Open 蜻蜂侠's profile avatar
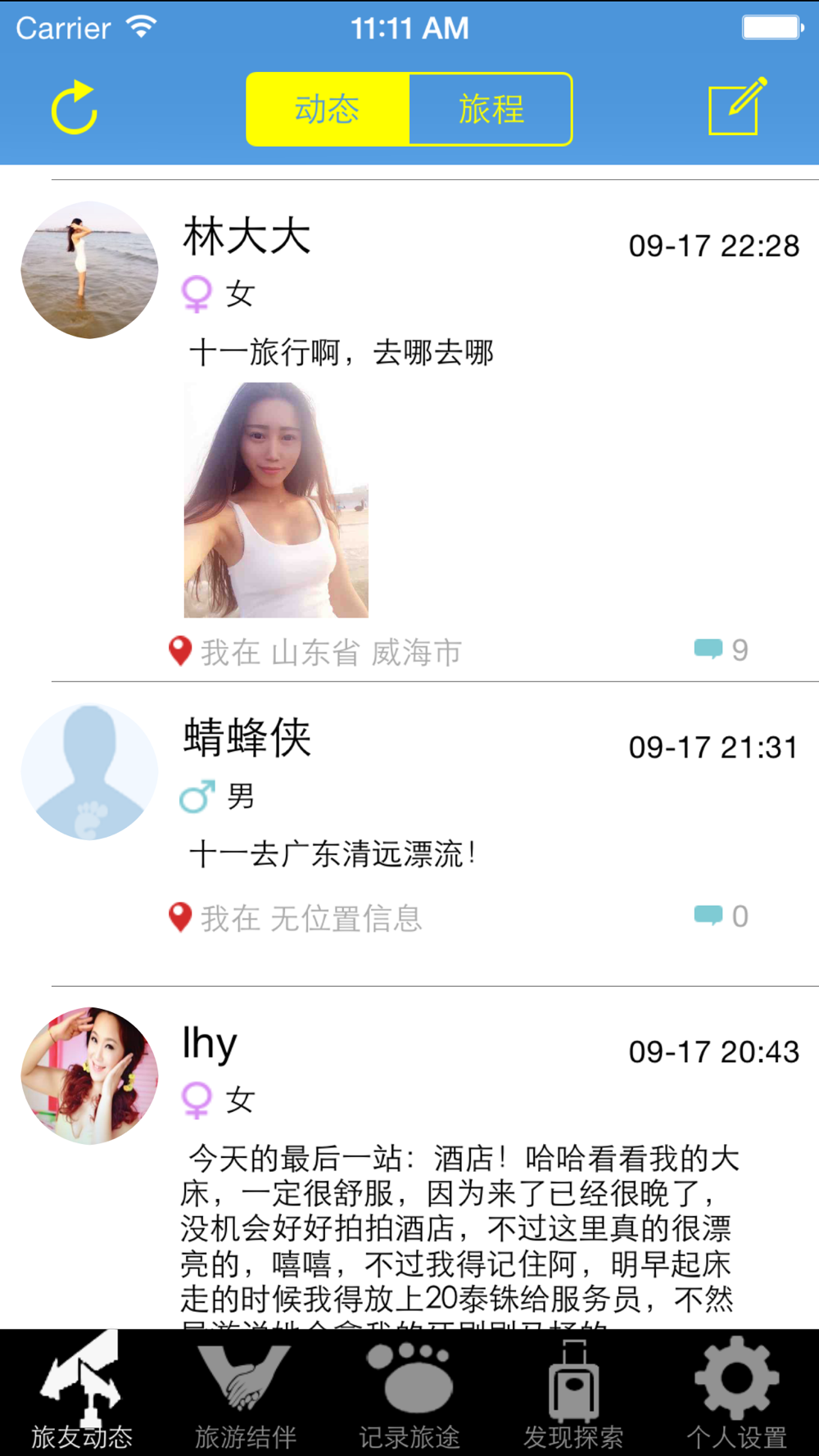Screen dimensions: 819x1456 pyautogui.click(x=89, y=772)
